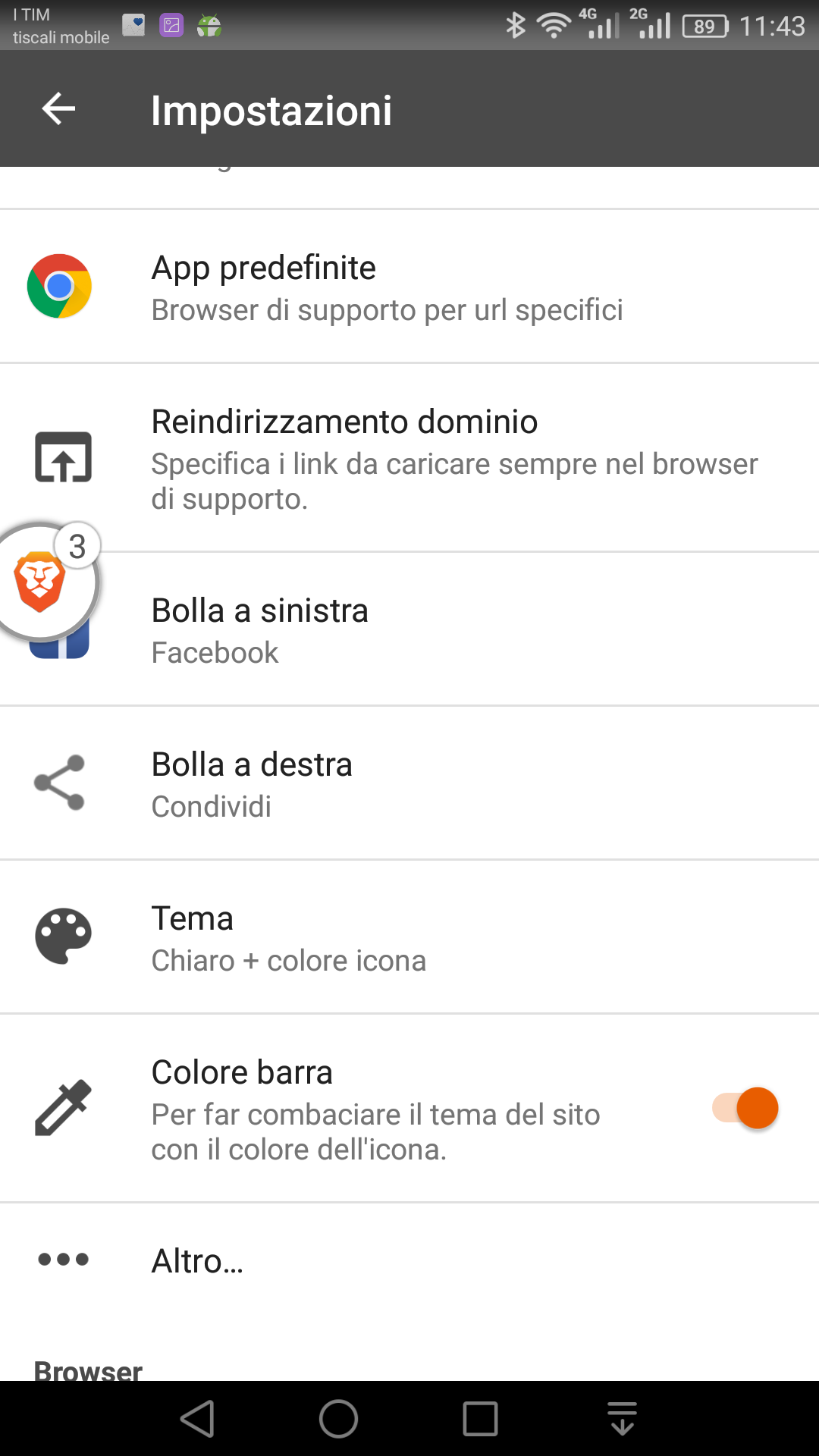
Task: Tap the system home button
Action: (338, 1419)
